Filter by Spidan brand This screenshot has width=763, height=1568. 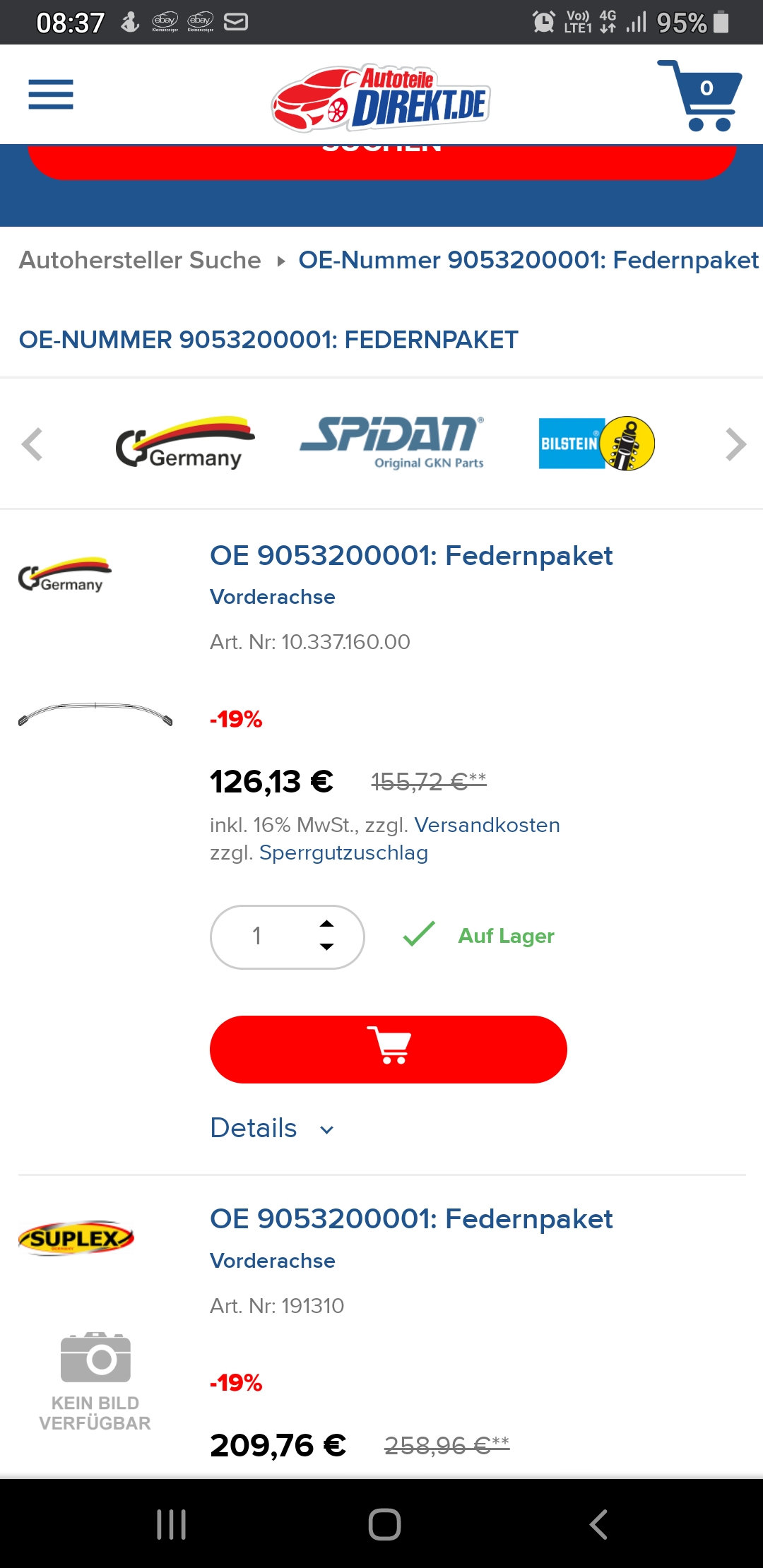coord(393,443)
